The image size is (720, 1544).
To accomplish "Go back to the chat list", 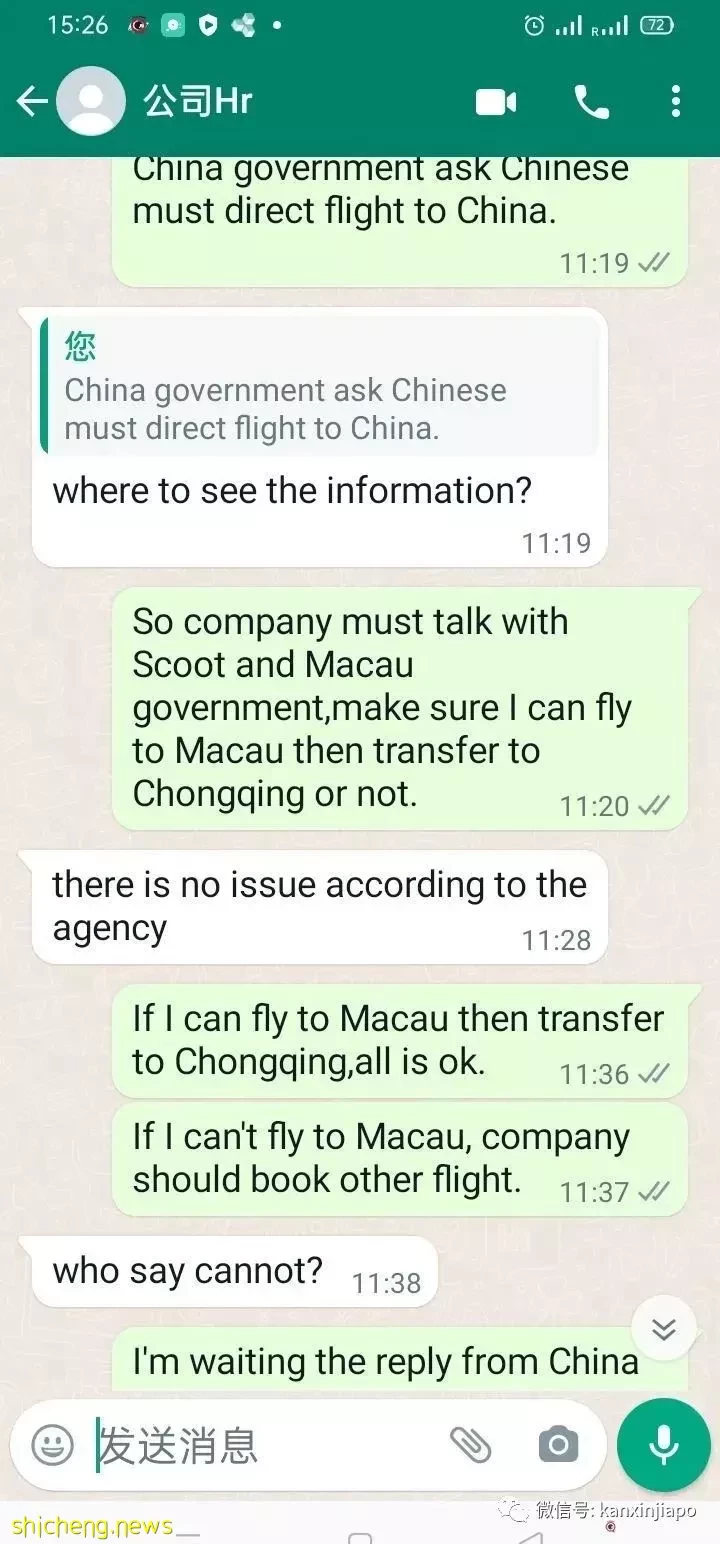I will coord(31,101).
